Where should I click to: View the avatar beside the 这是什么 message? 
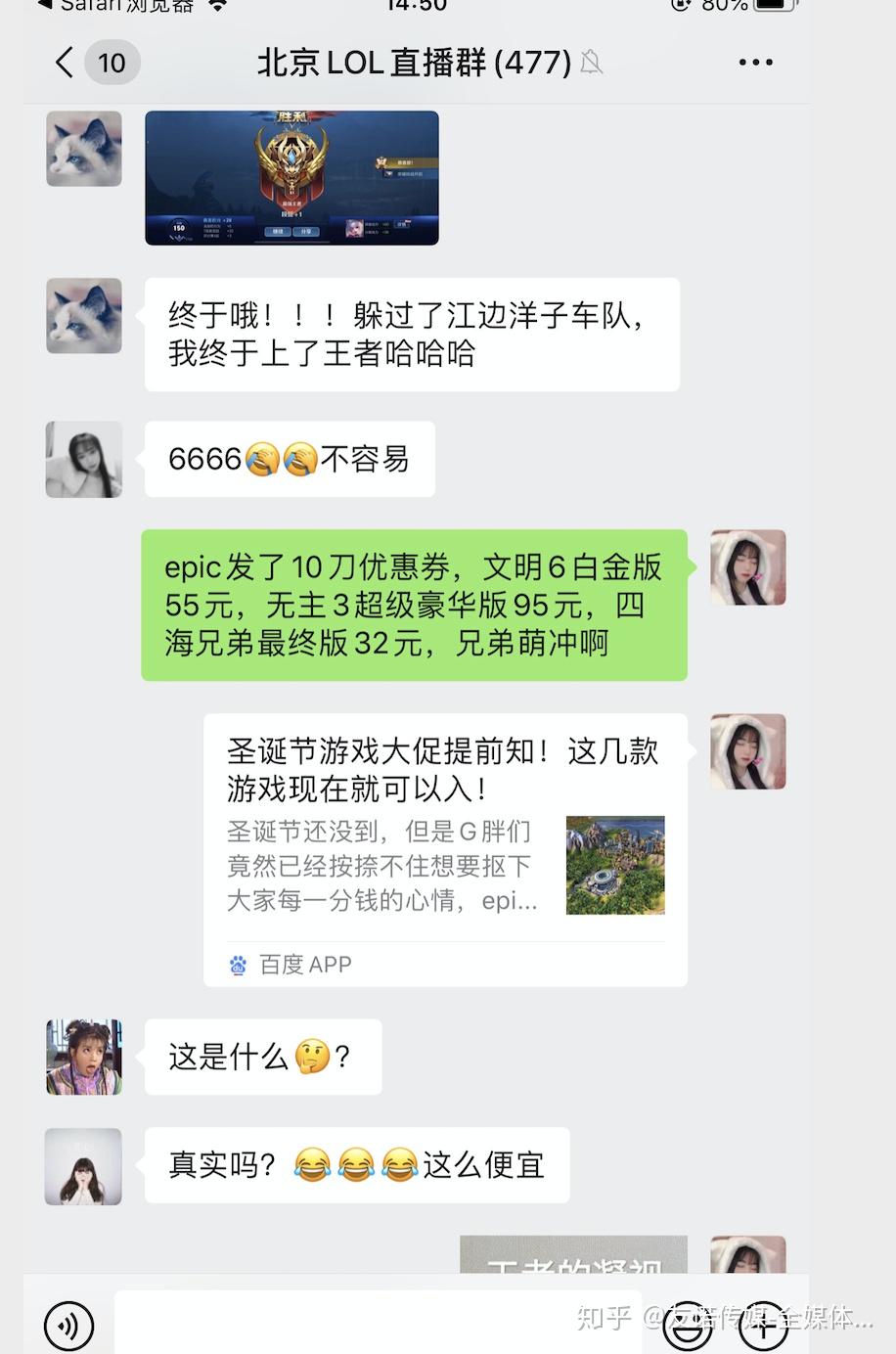point(84,1057)
